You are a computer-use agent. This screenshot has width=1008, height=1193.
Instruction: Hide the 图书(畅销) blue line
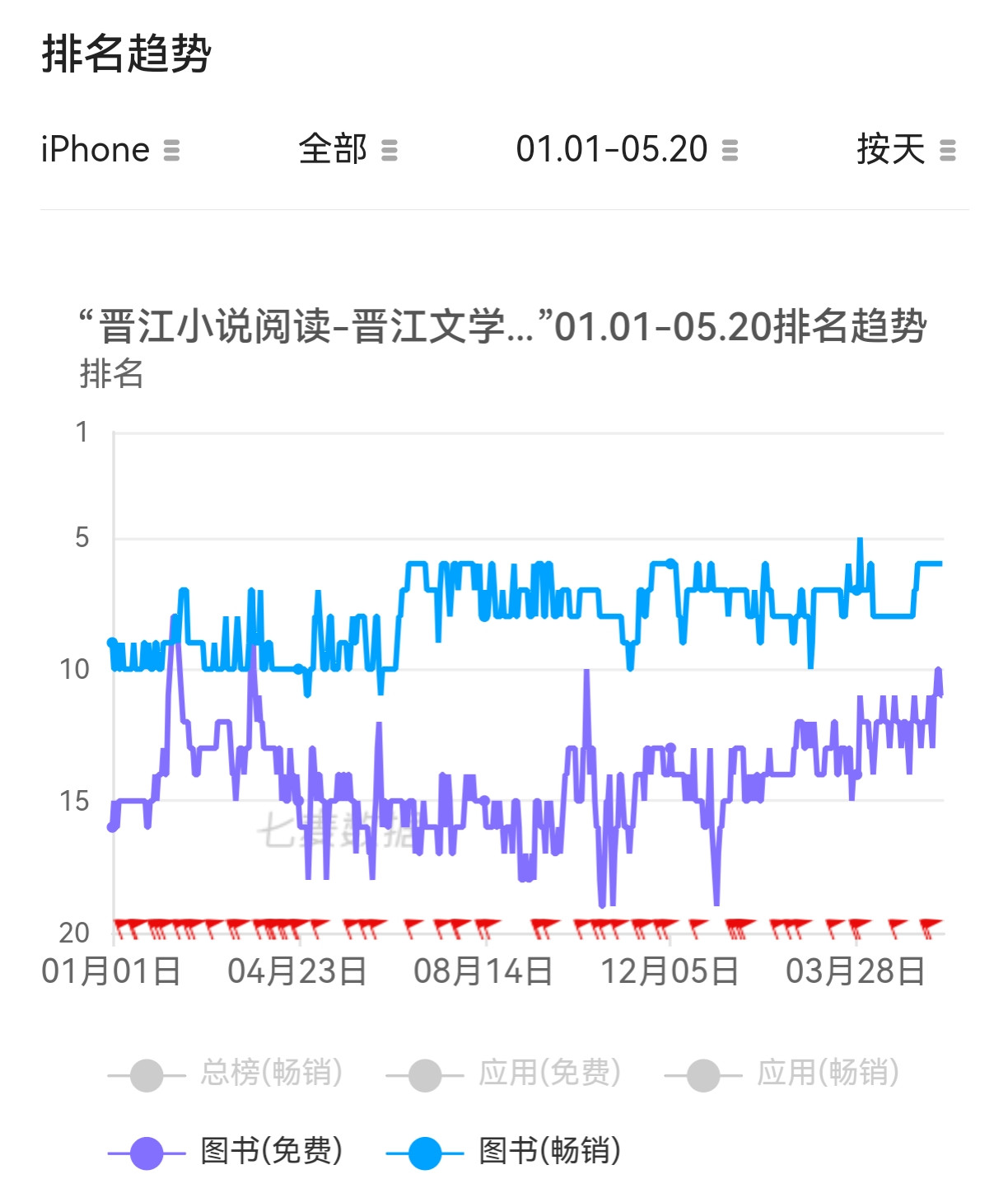coord(503,1151)
